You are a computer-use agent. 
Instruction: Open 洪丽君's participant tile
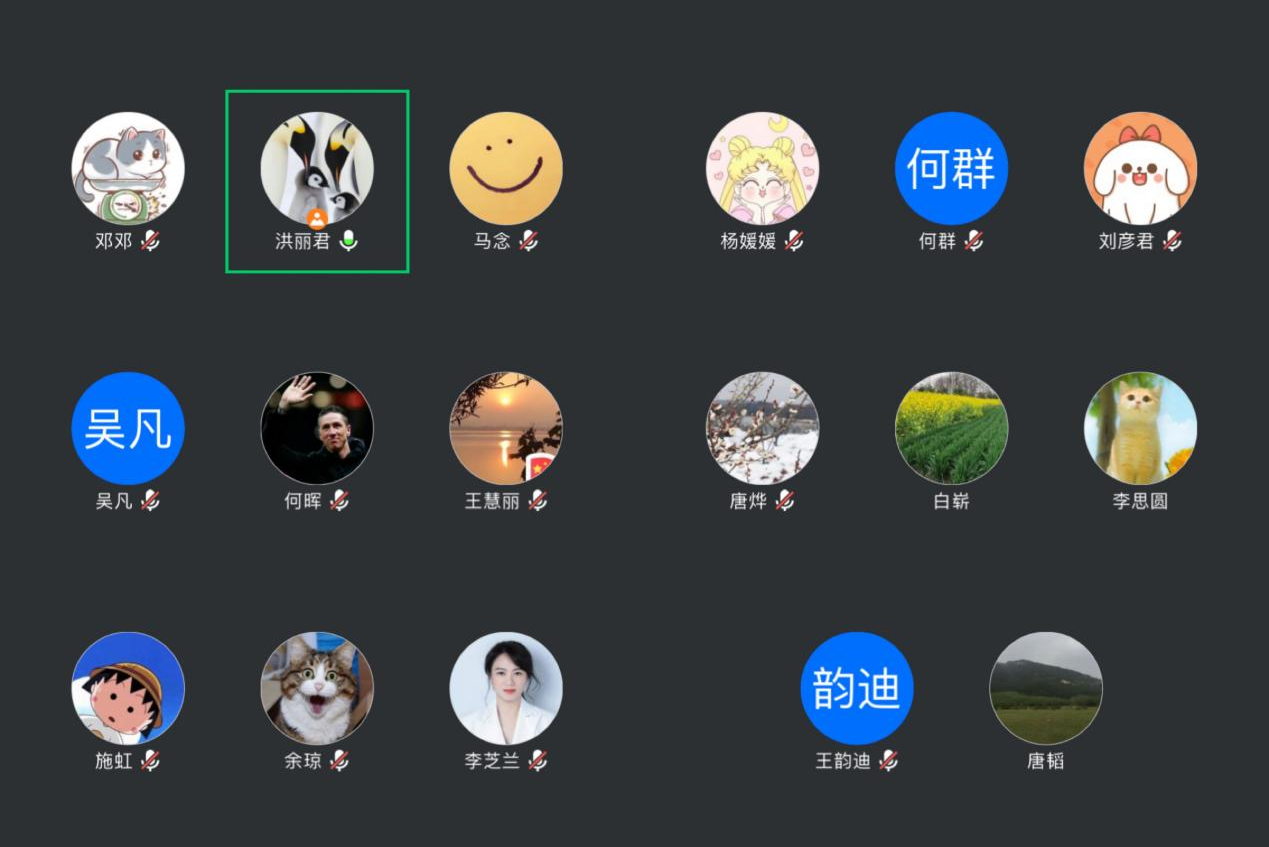point(317,170)
